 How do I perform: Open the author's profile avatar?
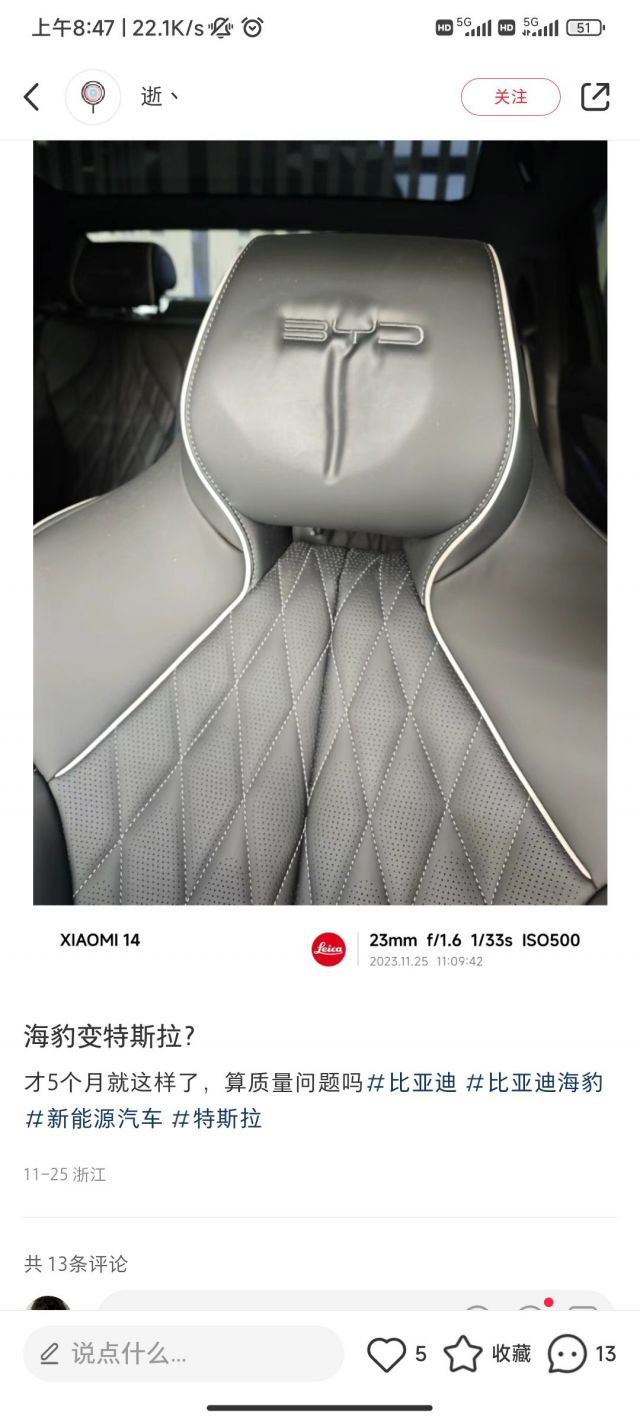point(93,97)
